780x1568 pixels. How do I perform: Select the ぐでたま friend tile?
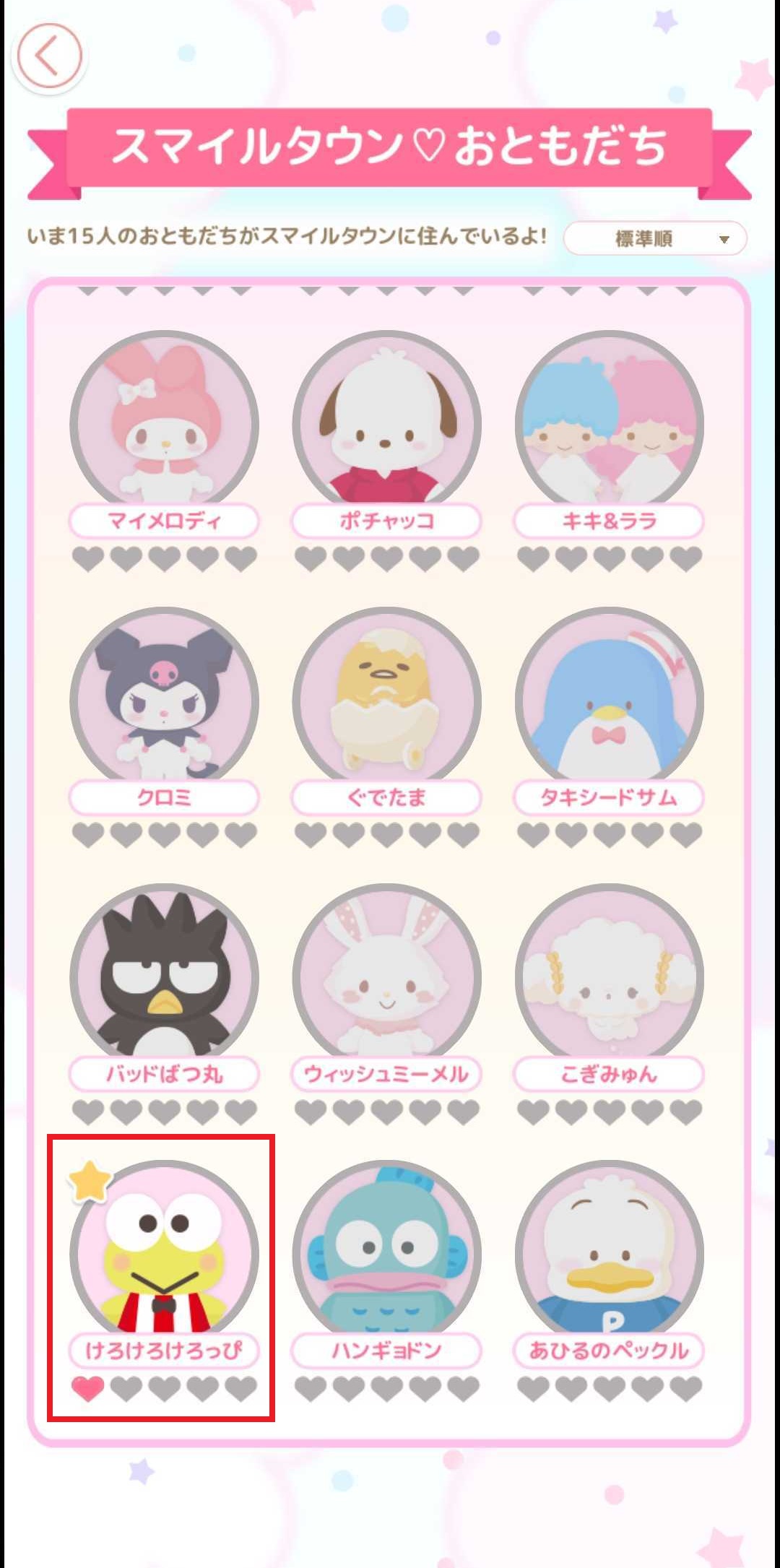pyautogui.click(x=386, y=703)
